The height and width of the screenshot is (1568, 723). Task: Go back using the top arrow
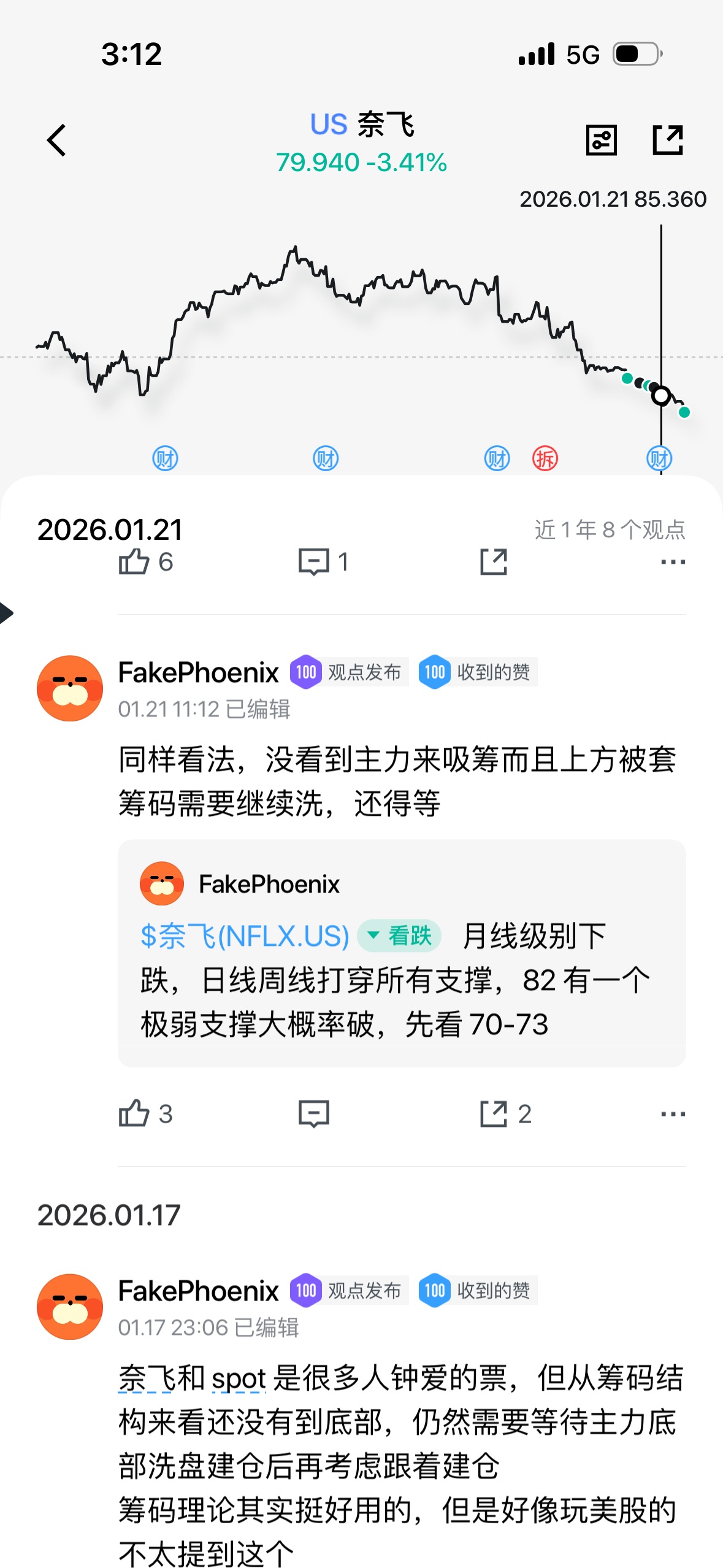pos(56,140)
